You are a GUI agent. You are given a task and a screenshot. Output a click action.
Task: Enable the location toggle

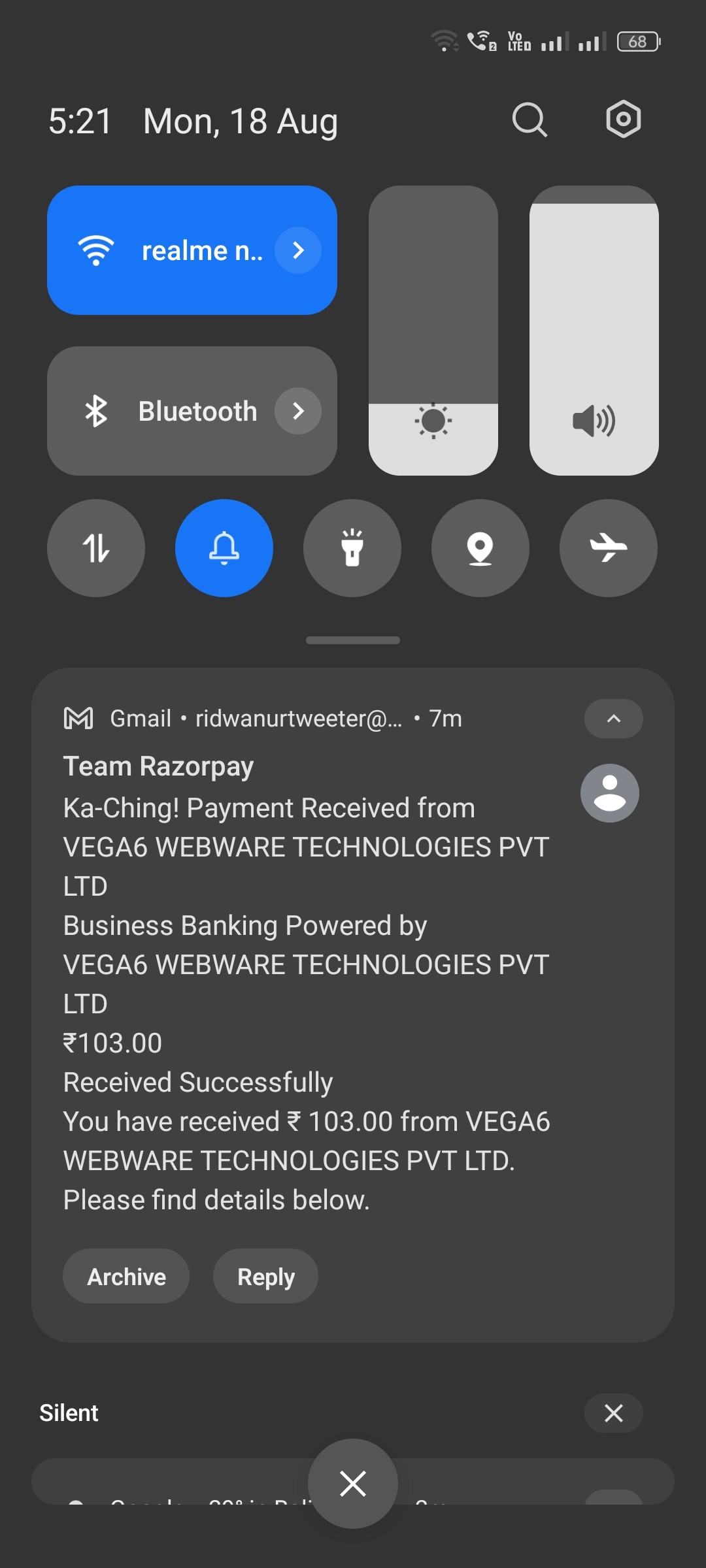[x=480, y=548]
